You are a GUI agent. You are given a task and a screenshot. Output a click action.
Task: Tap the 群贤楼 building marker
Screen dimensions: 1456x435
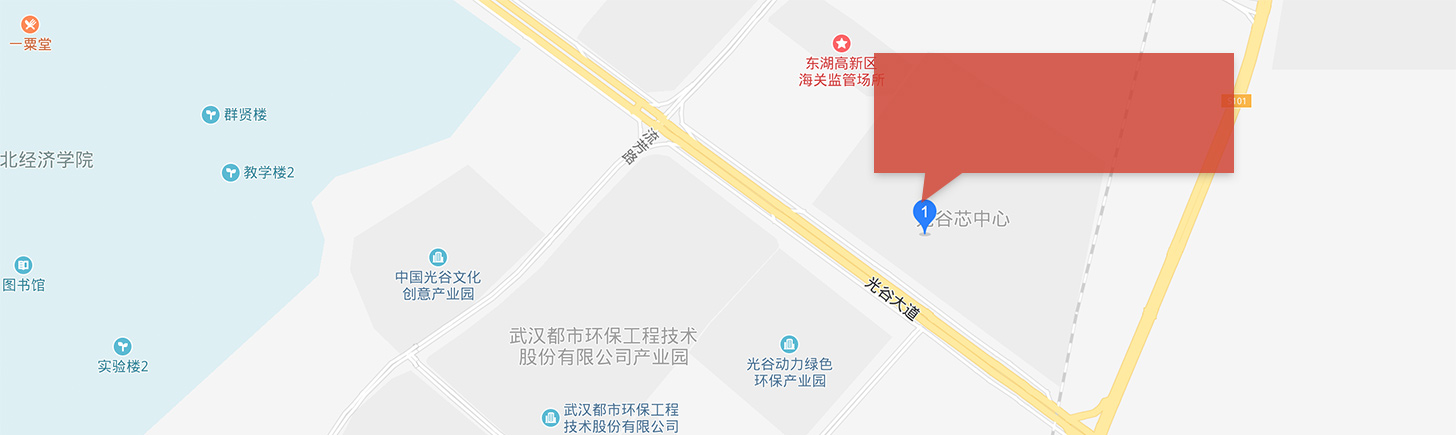[x=211, y=115]
